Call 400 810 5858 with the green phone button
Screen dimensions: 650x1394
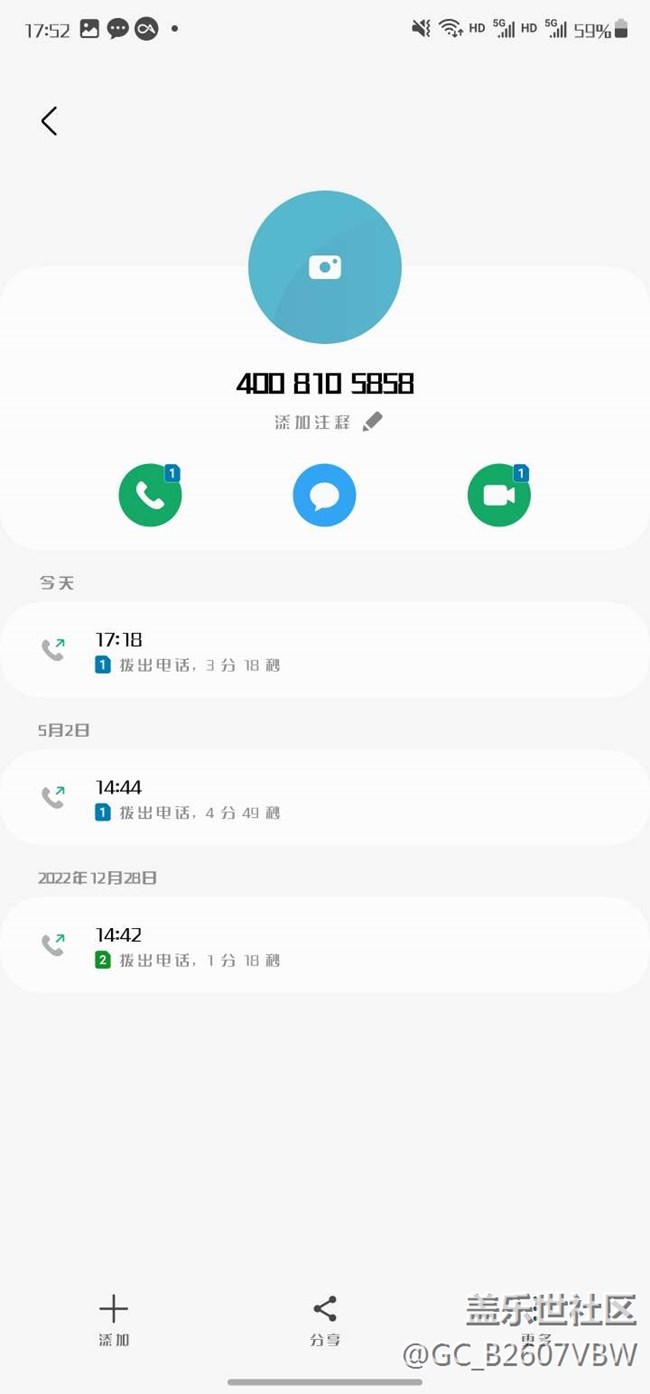pos(150,495)
